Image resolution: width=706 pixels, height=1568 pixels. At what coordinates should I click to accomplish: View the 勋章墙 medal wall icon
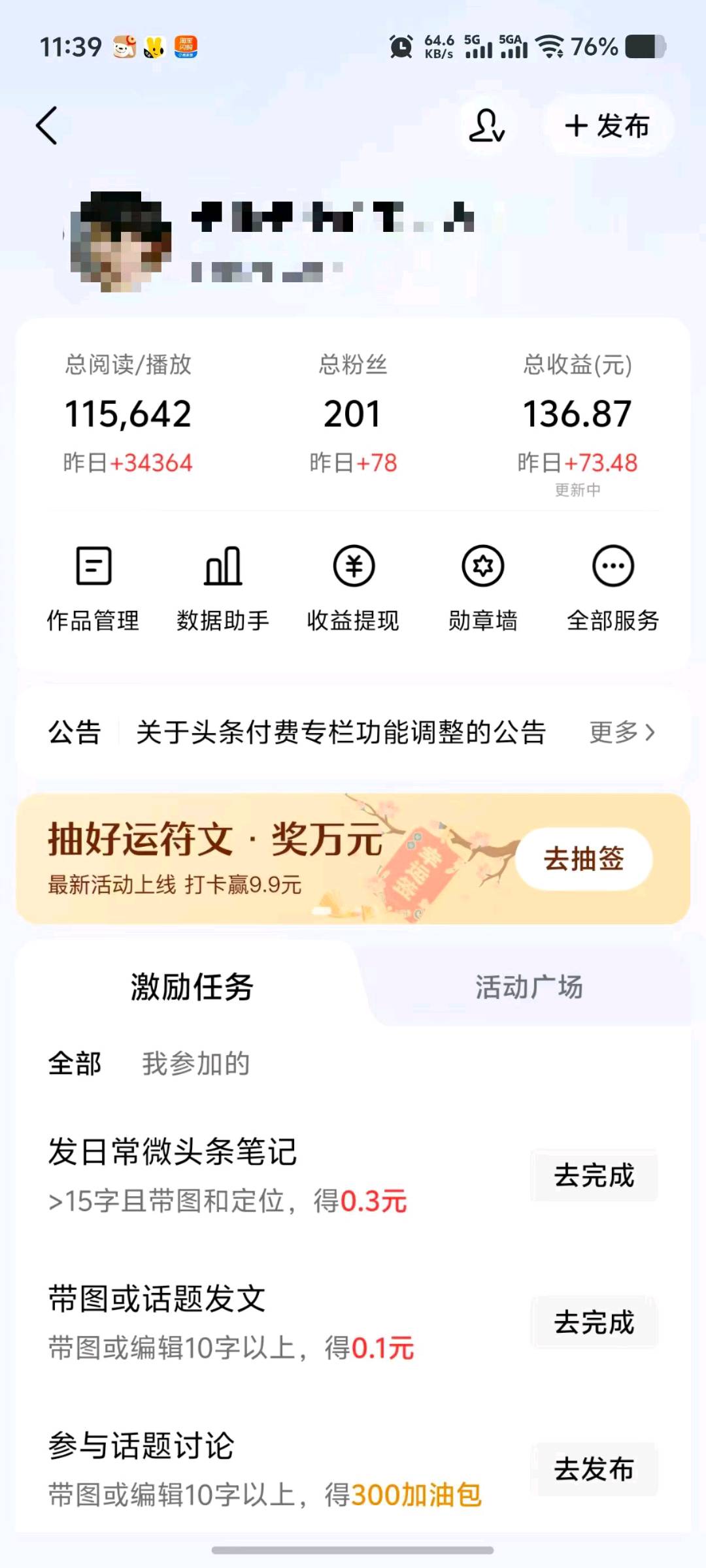(x=482, y=585)
